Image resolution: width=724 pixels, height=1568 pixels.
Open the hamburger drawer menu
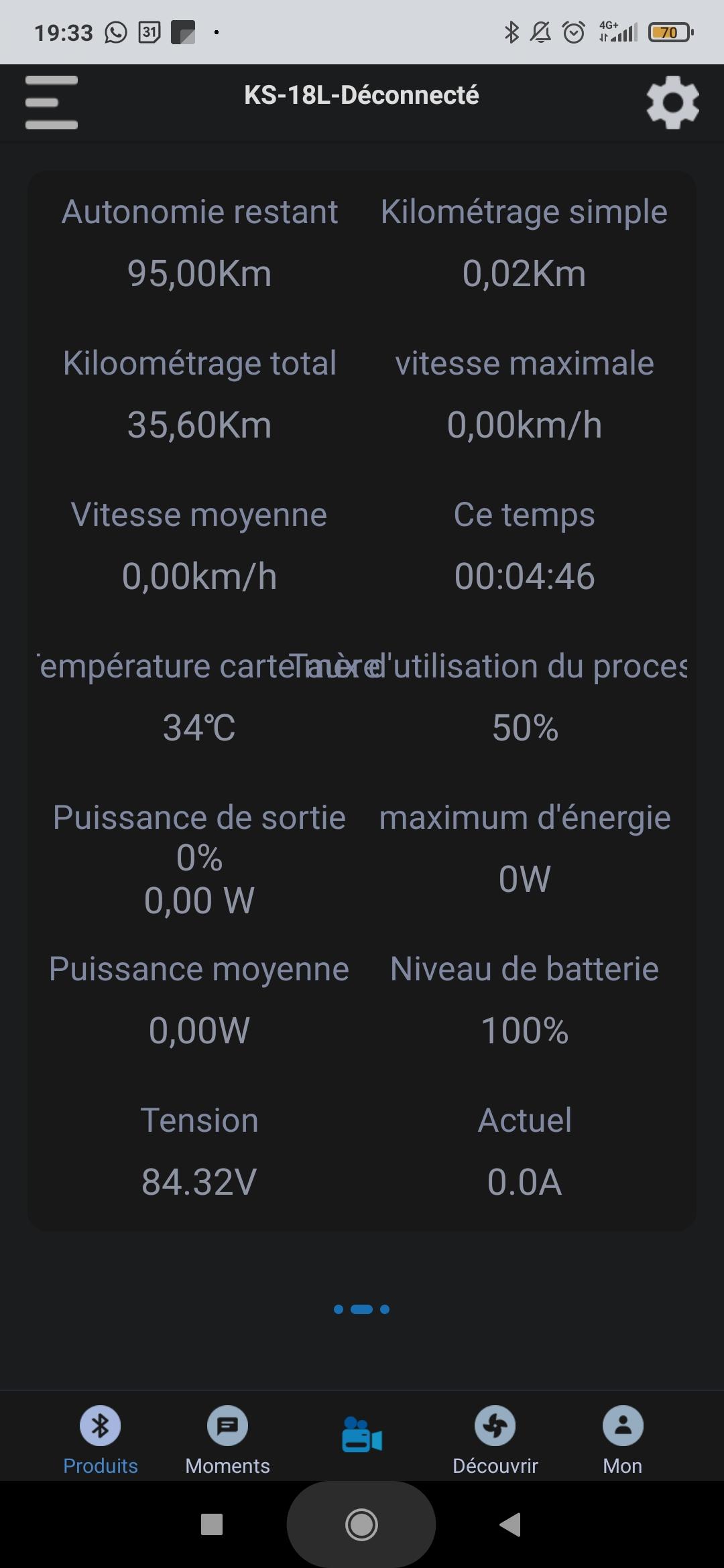click(x=52, y=103)
